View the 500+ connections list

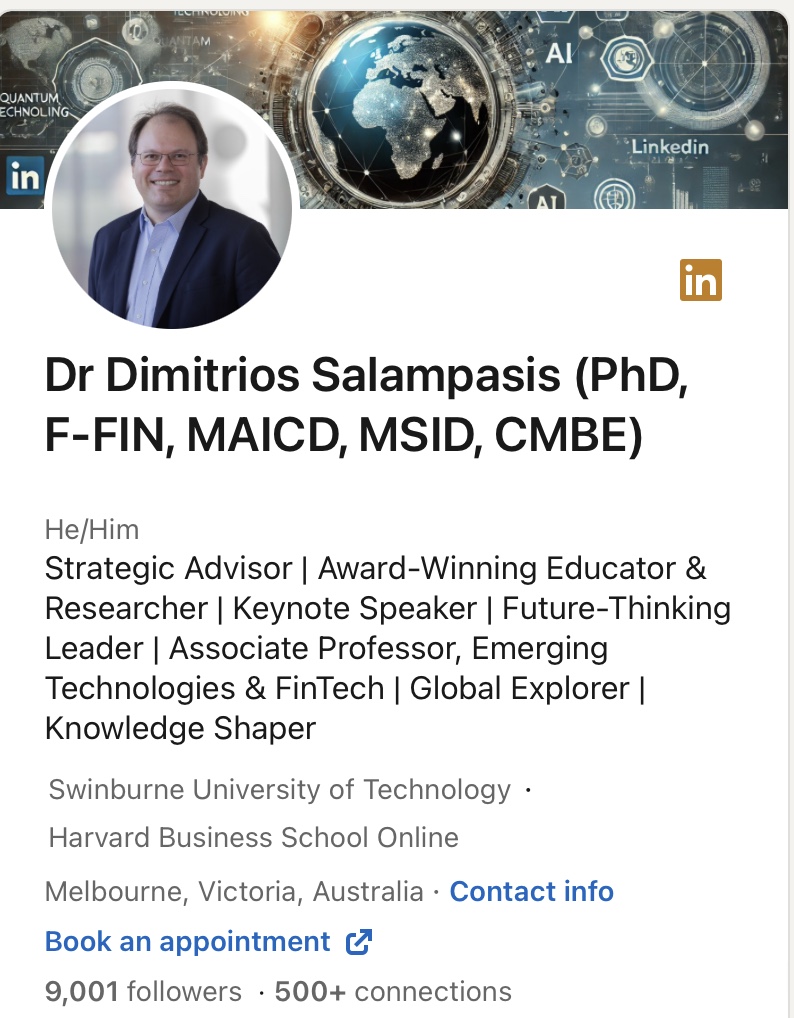(x=393, y=992)
